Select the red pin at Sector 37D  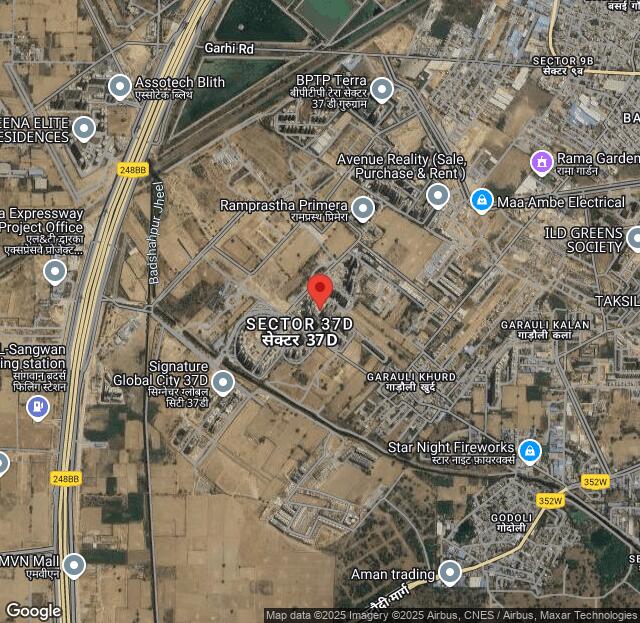click(x=319, y=290)
